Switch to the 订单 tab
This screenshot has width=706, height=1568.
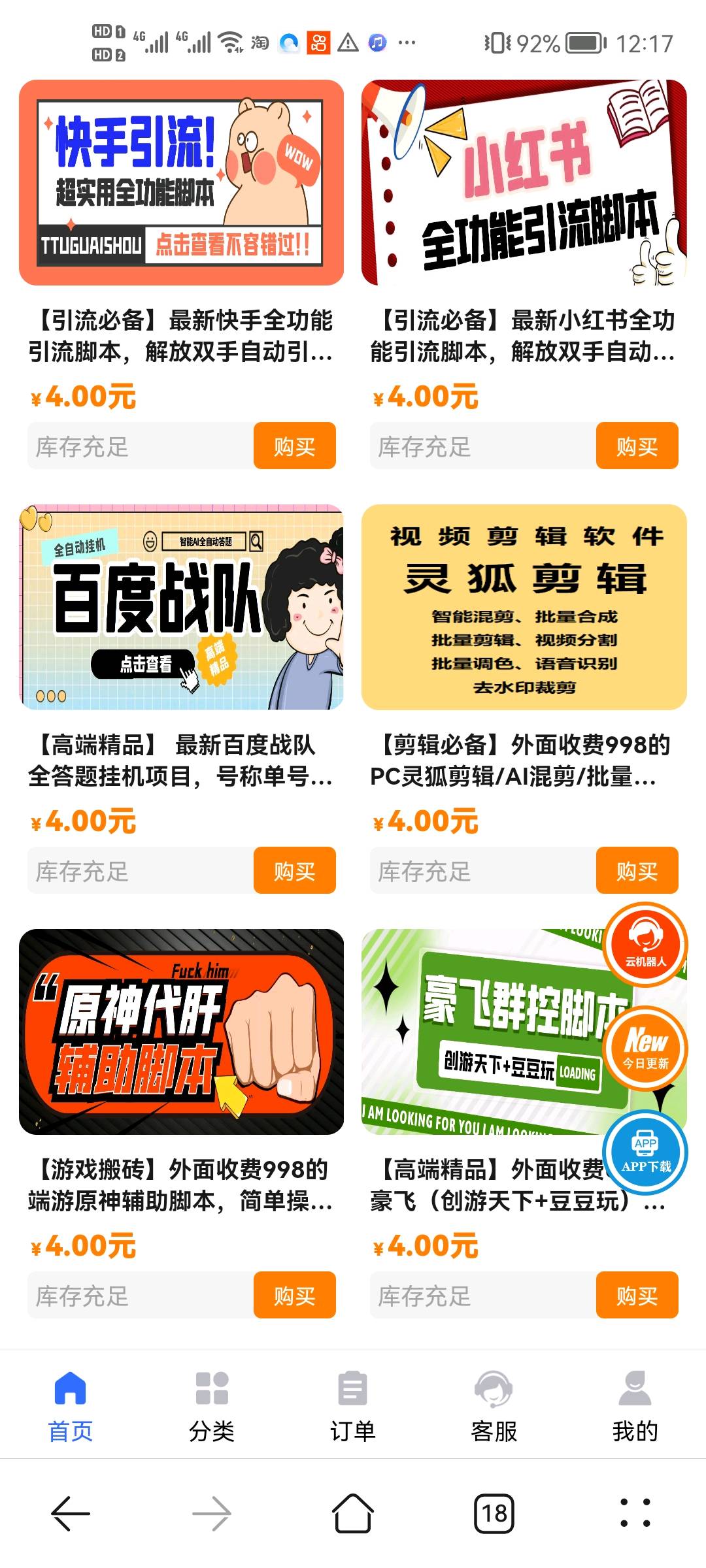click(353, 1405)
